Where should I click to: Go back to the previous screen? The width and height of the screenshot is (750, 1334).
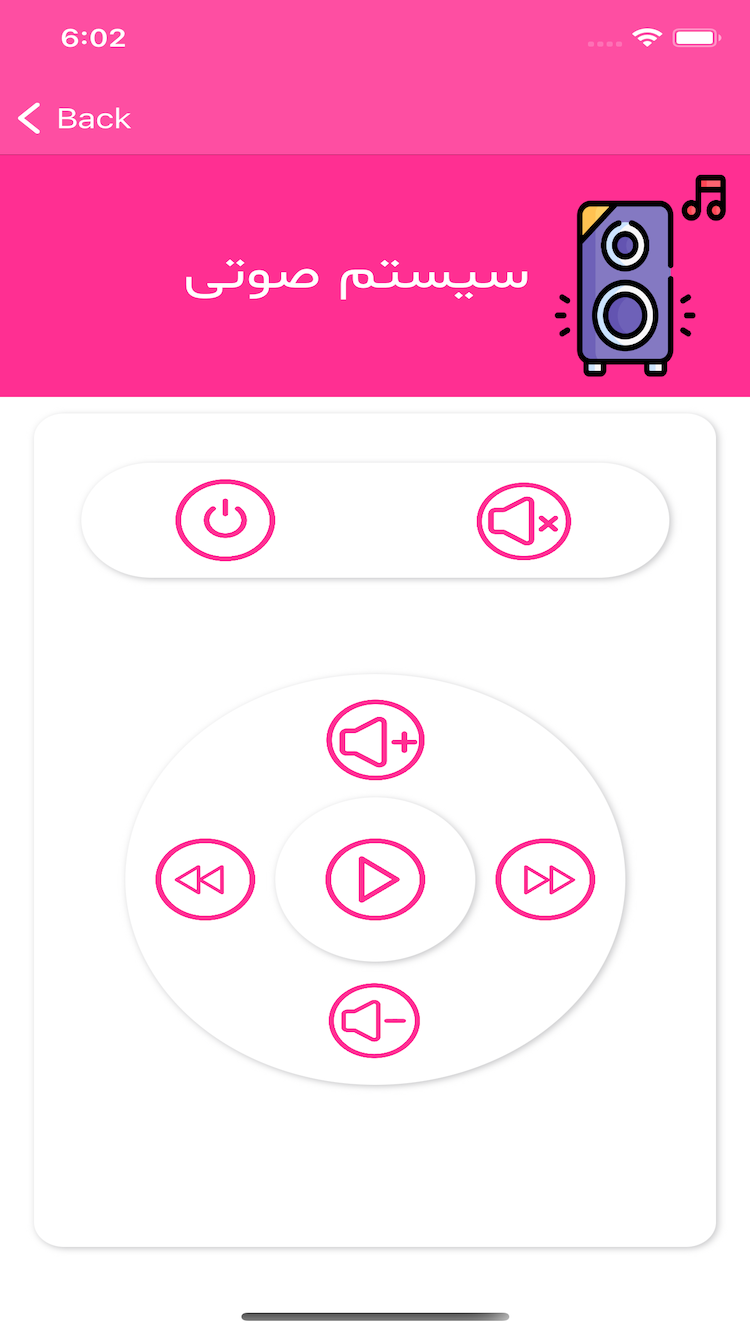[x=75, y=118]
